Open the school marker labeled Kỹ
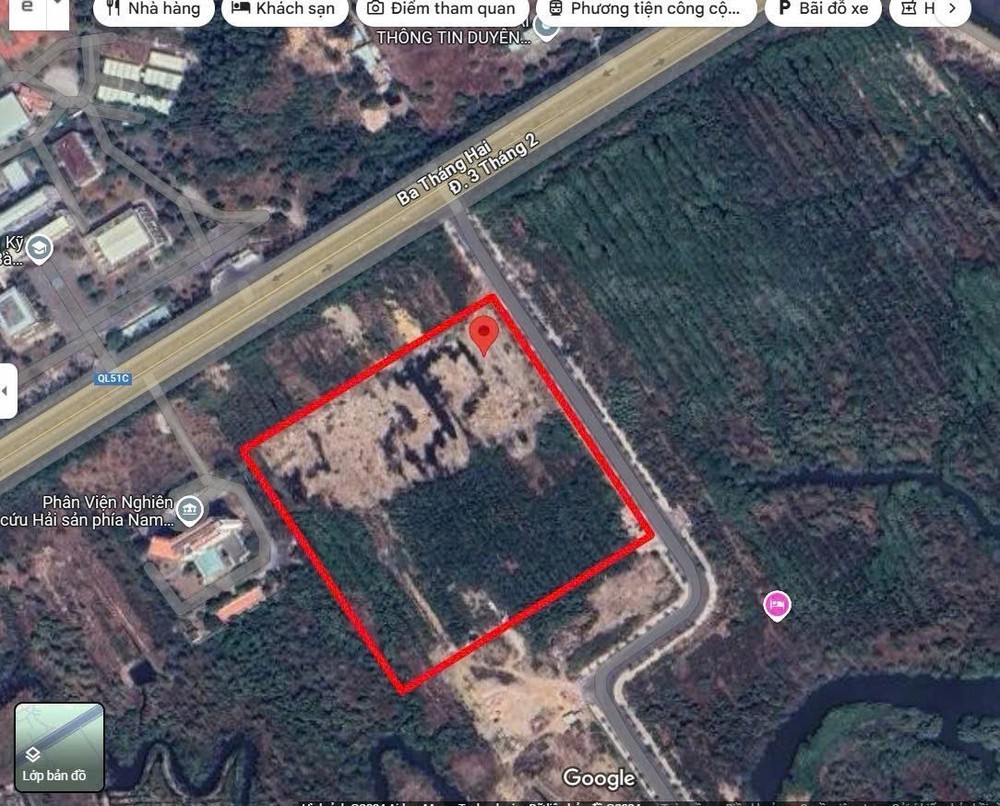1000x806 pixels. (x=39, y=247)
